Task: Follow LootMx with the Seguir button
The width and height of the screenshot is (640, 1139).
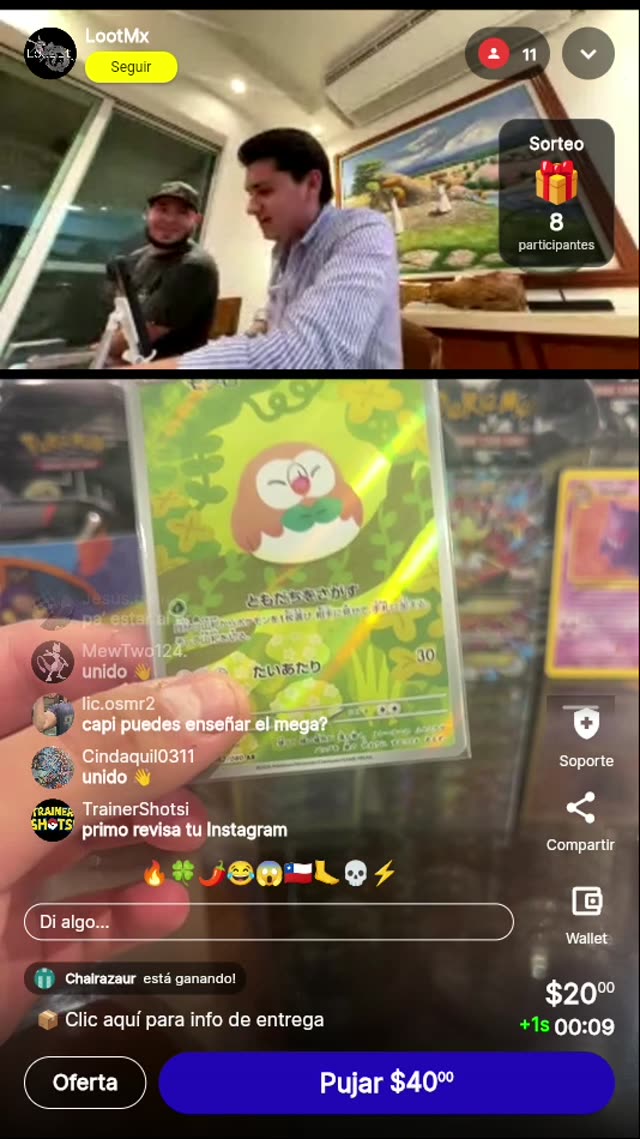Action: click(x=131, y=67)
